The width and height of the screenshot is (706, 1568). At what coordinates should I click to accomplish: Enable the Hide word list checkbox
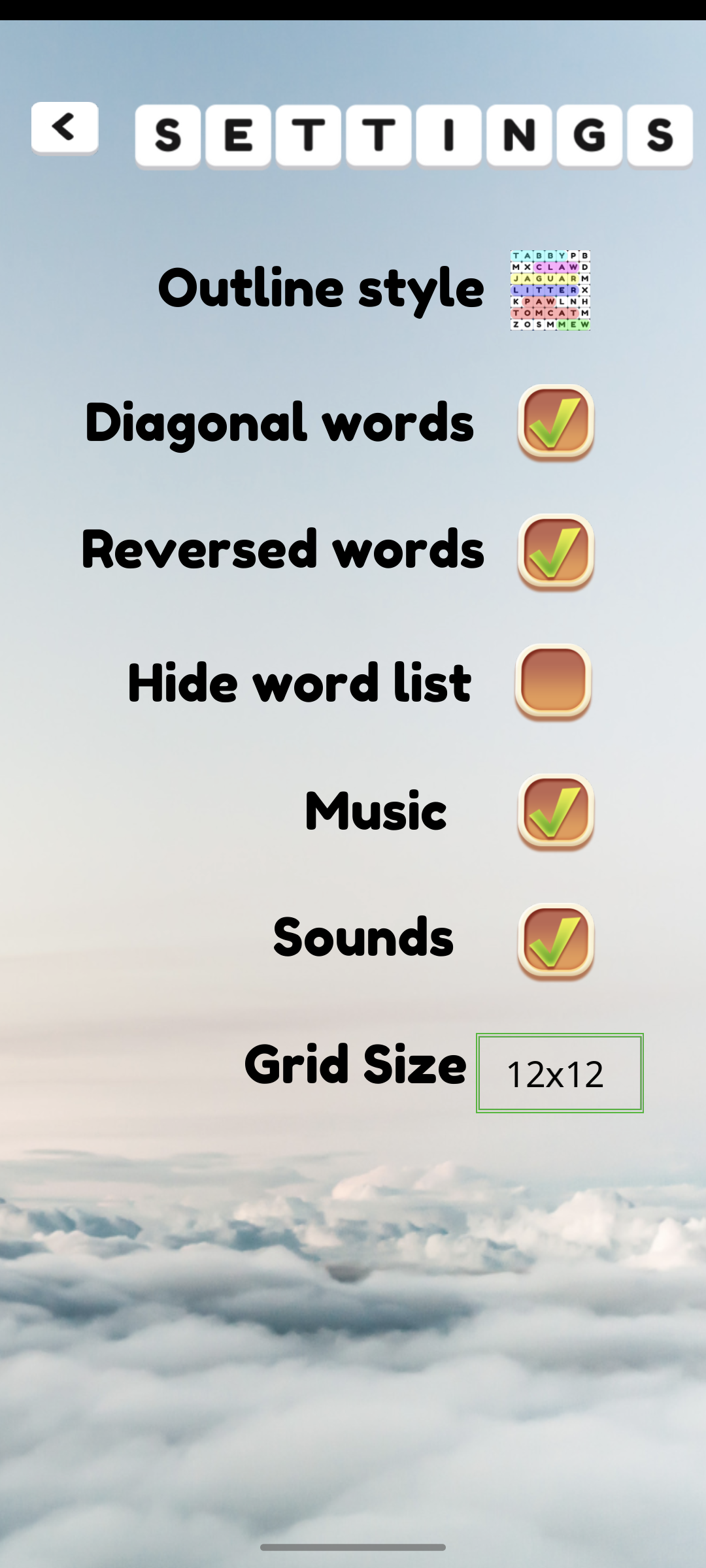554,682
